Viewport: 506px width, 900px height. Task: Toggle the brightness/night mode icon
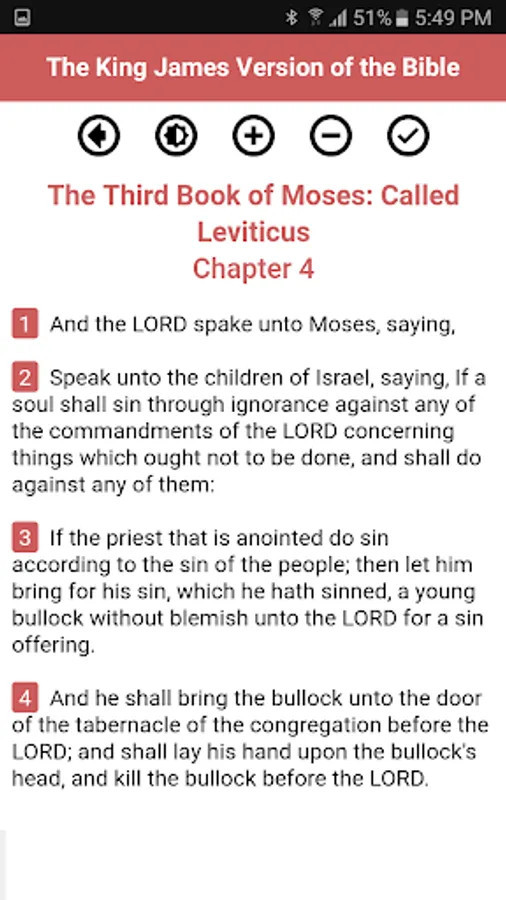tap(176, 136)
